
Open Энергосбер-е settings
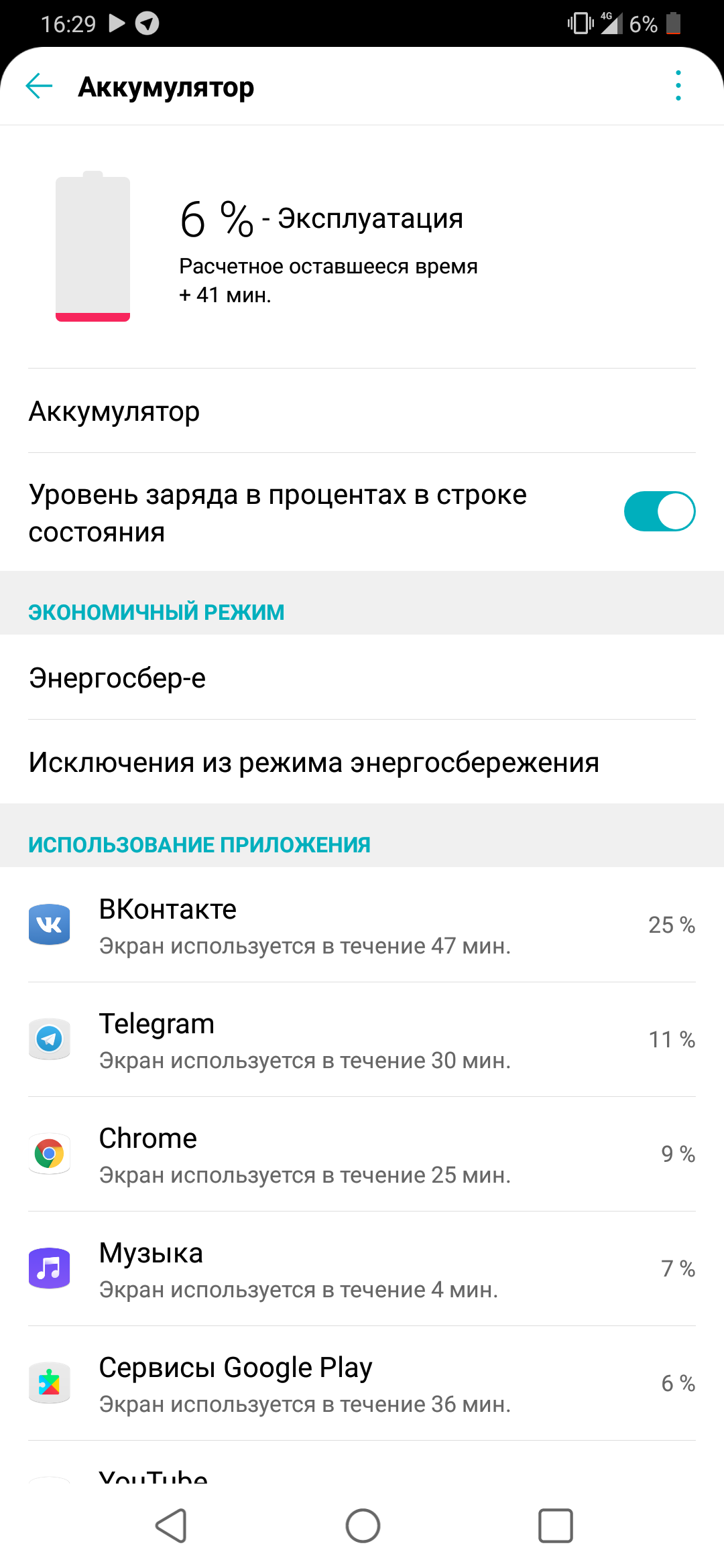(362, 677)
